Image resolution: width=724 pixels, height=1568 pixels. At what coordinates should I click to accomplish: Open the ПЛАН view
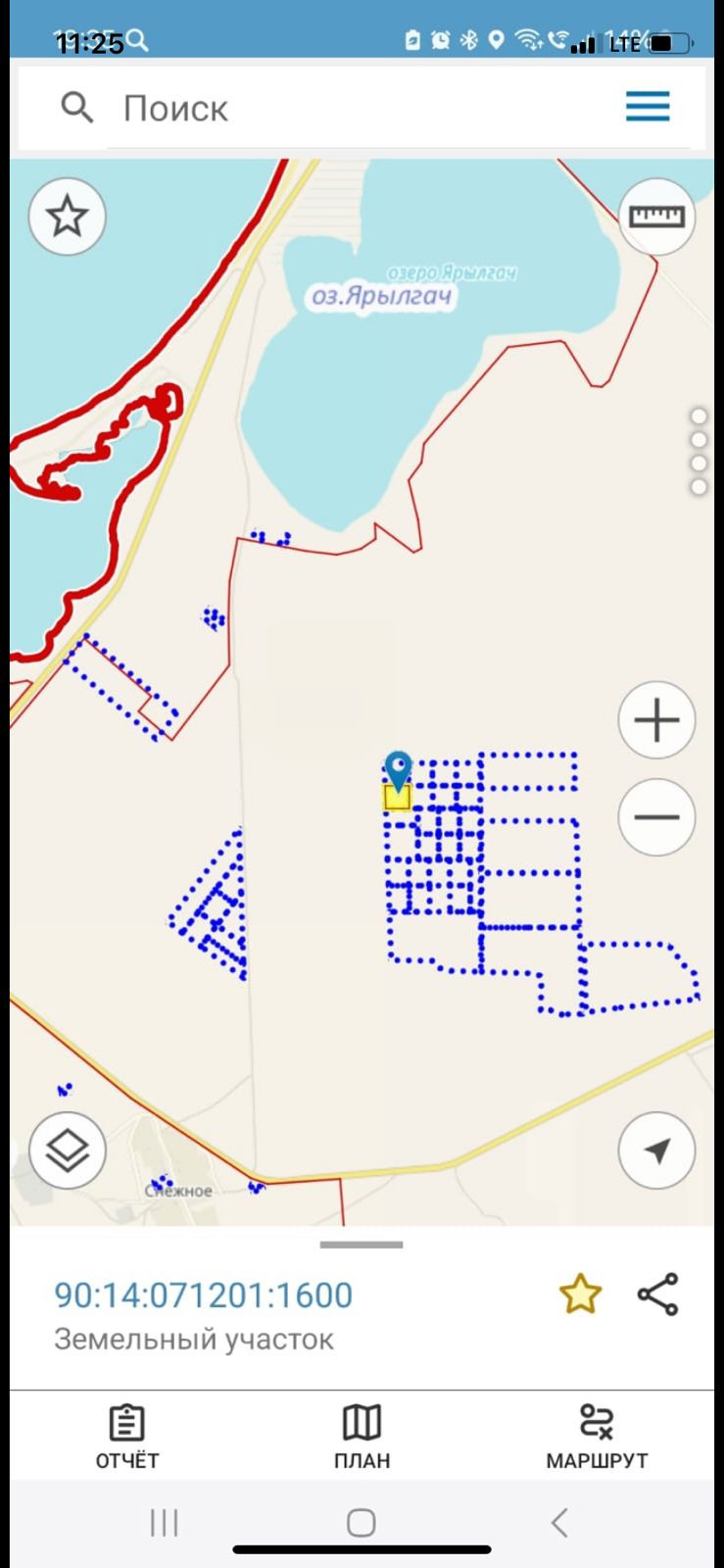point(362,1437)
